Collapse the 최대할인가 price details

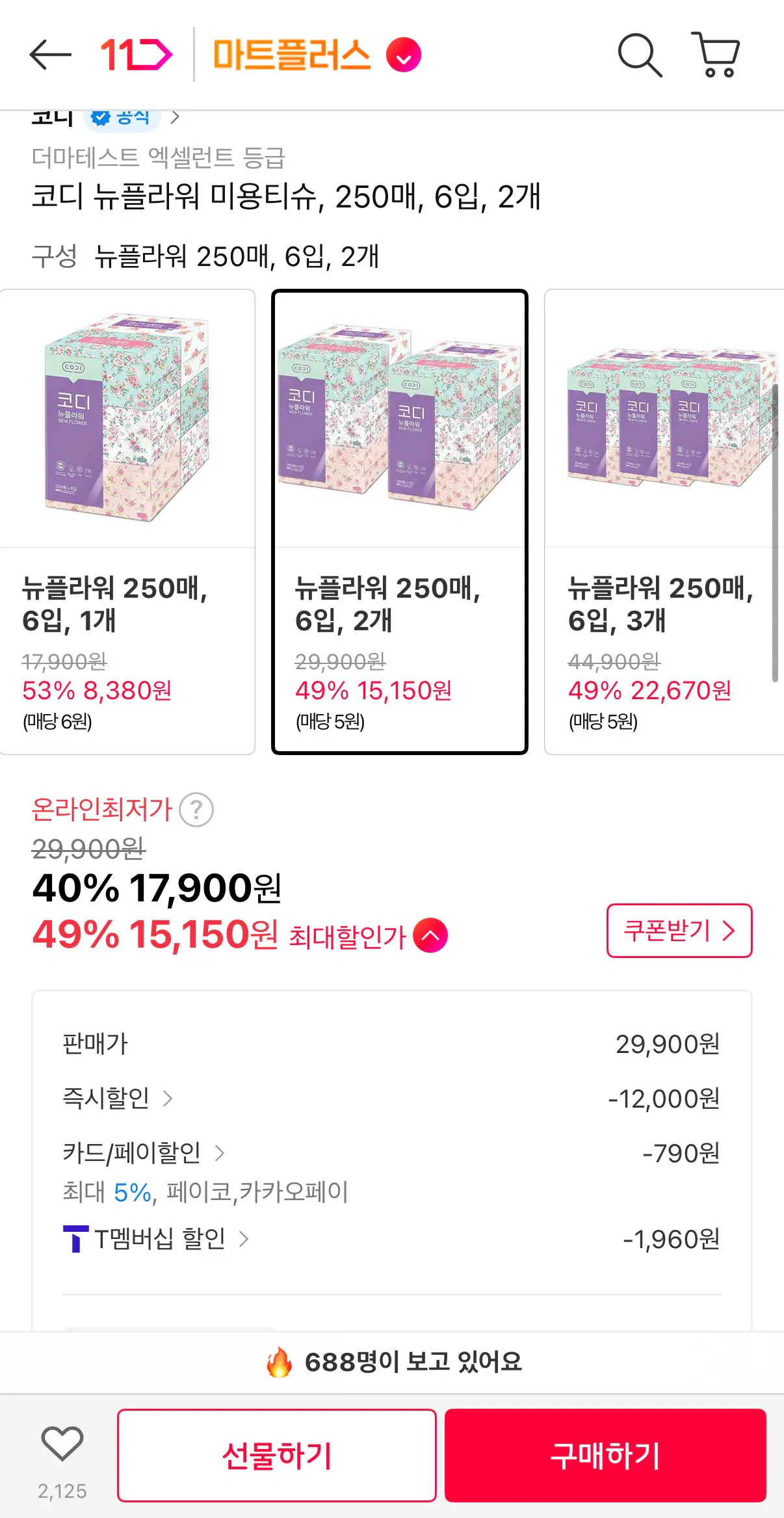[x=430, y=935]
